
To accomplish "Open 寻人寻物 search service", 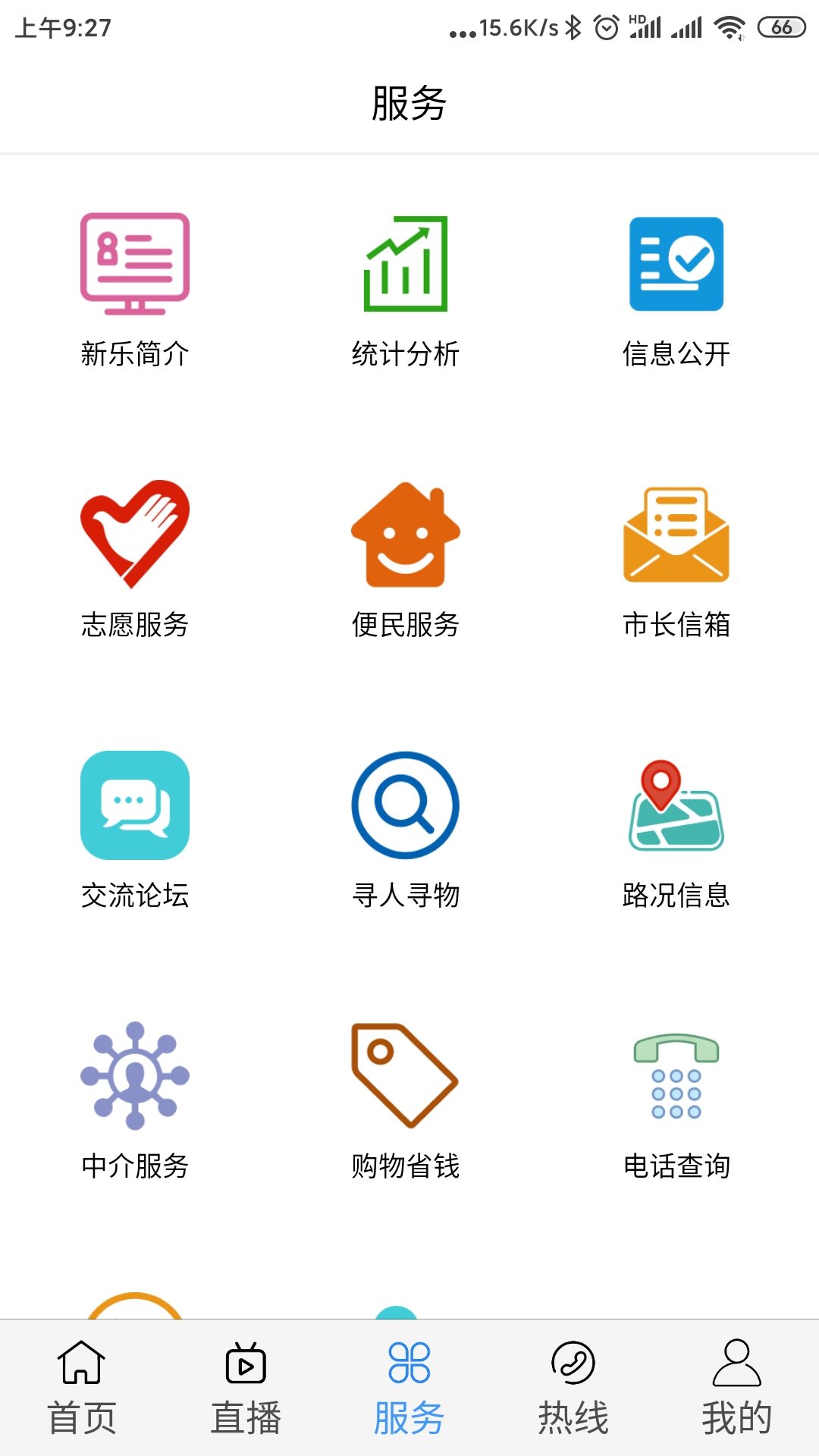I will tap(406, 805).
